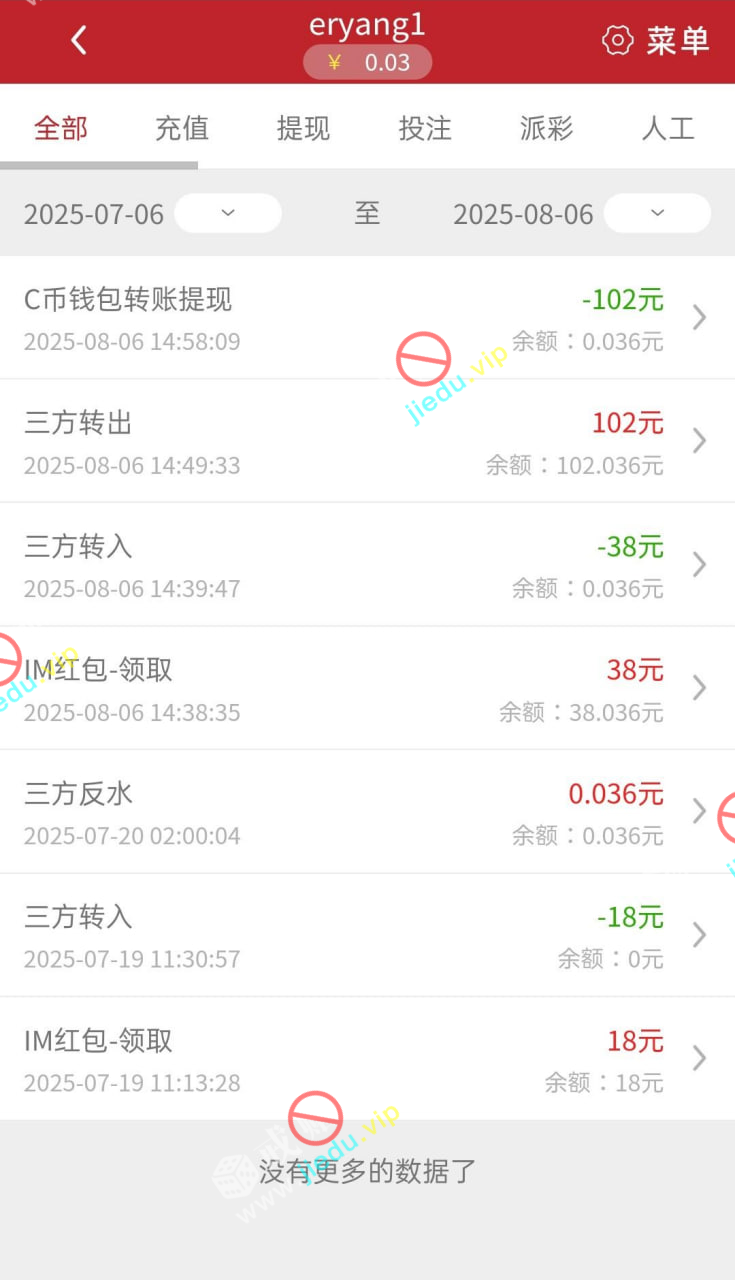Image resolution: width=735 pixels, height=1280 pixels.
Task: Switch to the 人工 tab
Action: point(667,128)
